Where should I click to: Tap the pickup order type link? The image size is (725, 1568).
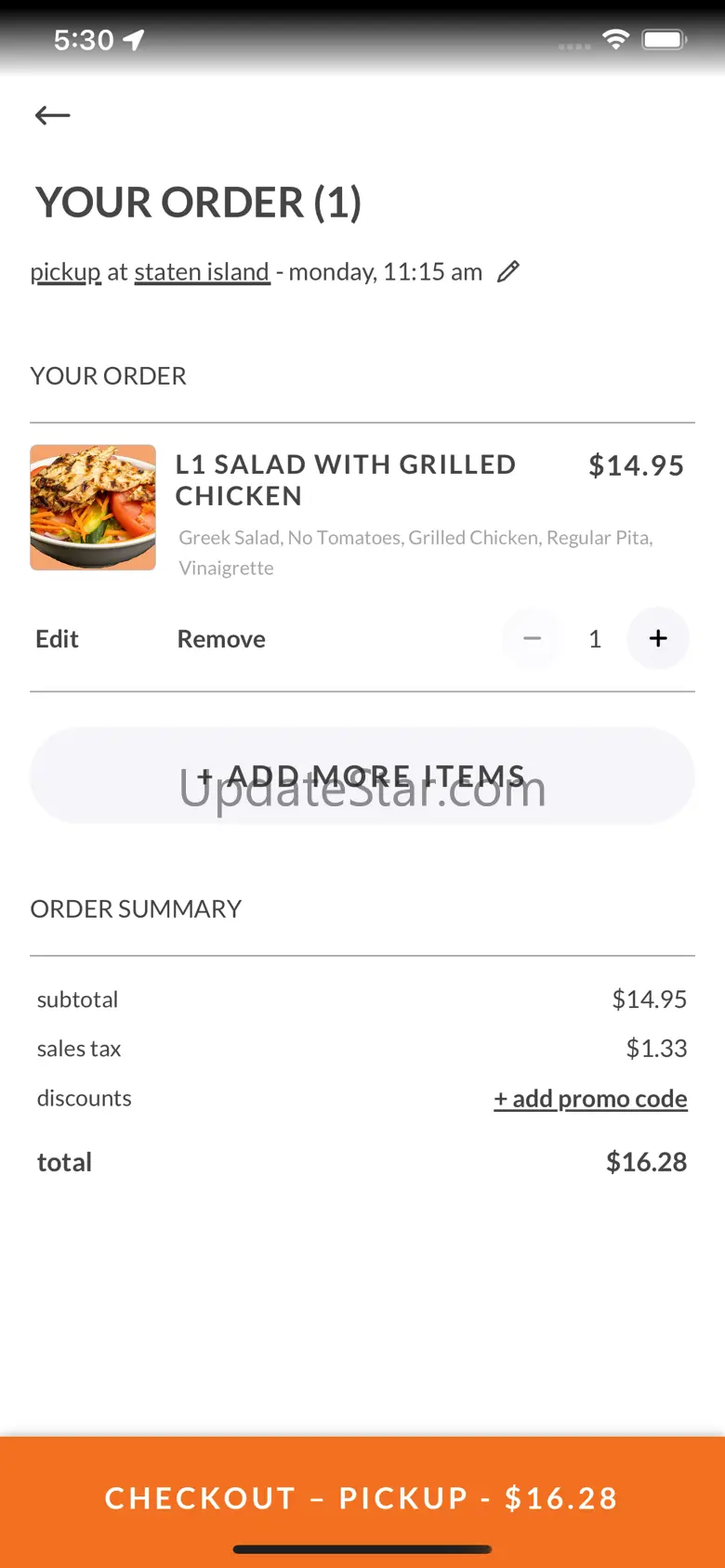click(x=65, y=272)
